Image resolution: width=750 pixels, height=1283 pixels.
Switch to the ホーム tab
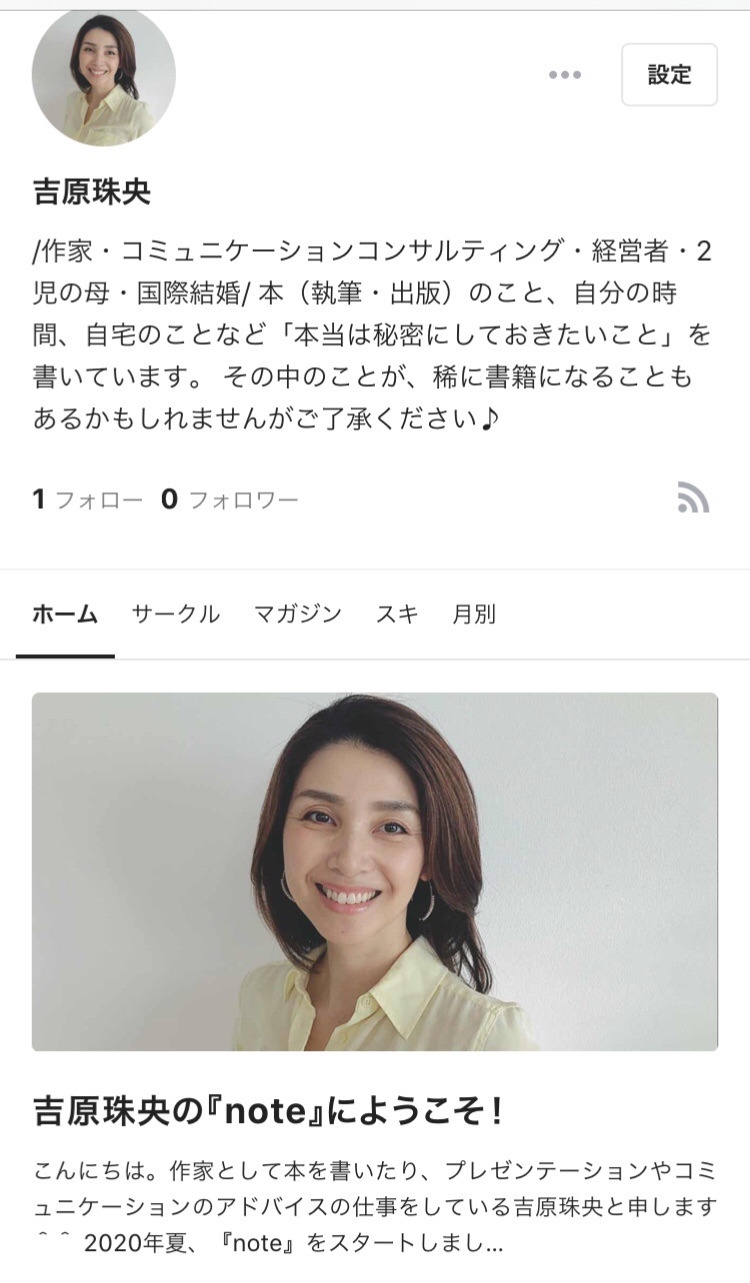tap(65, 615)
